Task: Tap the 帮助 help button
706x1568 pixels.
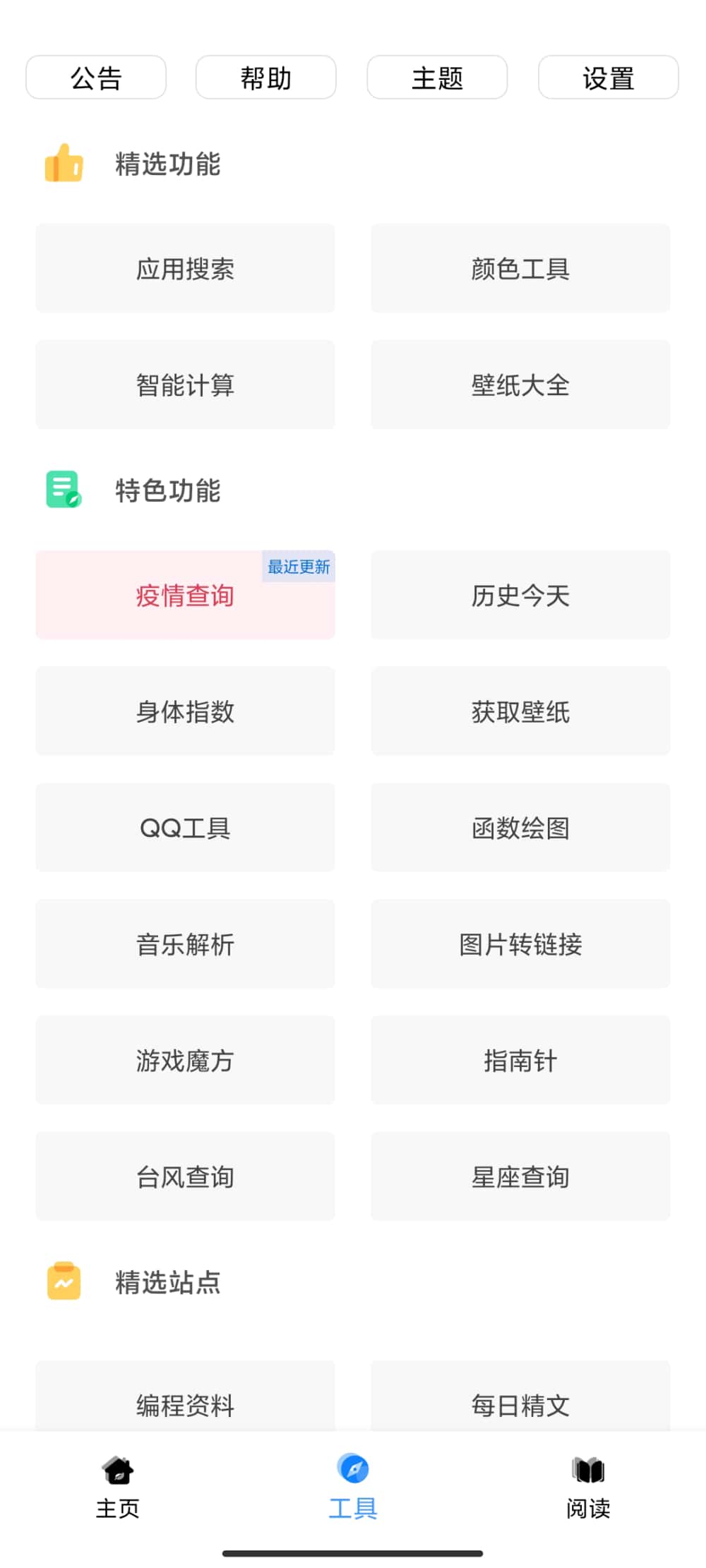Action: [265, 77]
